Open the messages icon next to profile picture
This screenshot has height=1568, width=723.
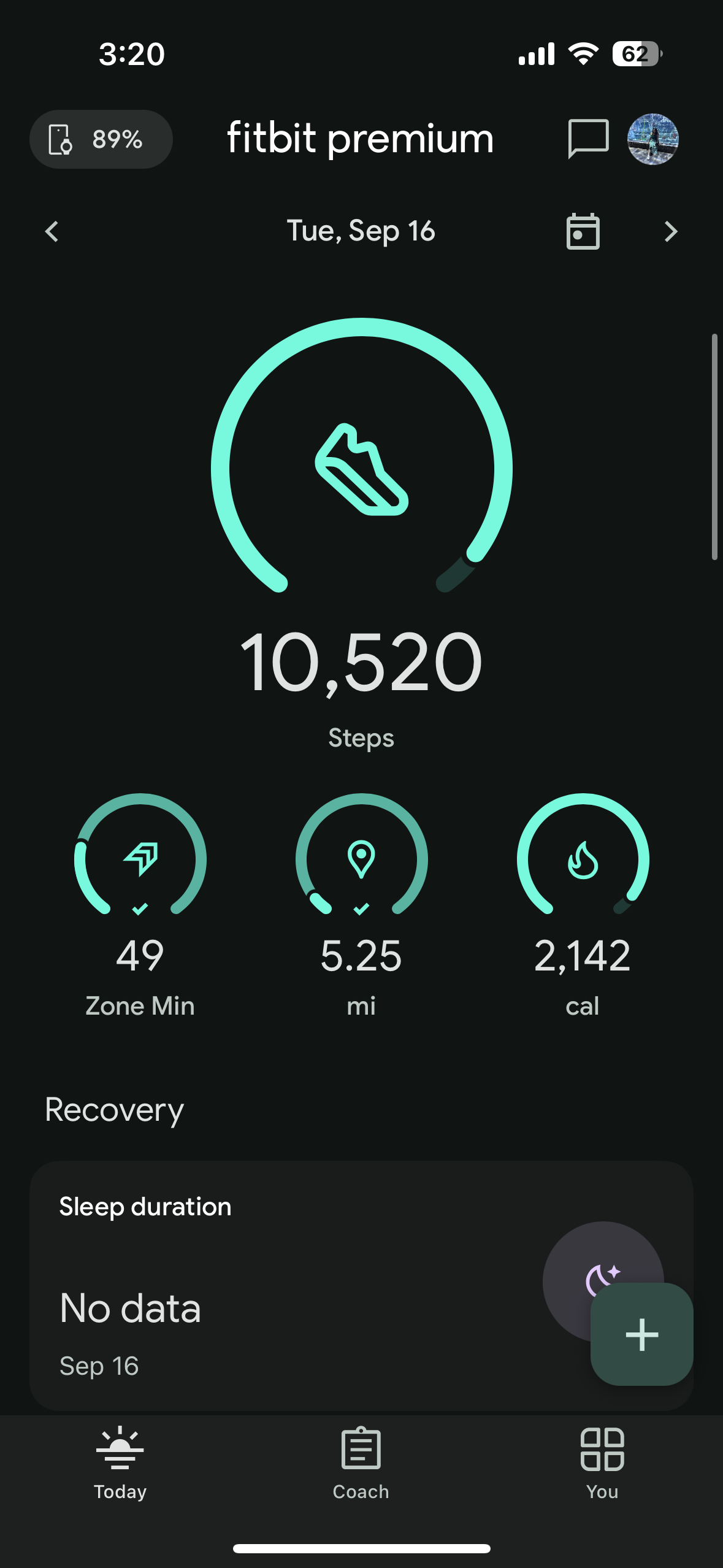pos(587,139)
